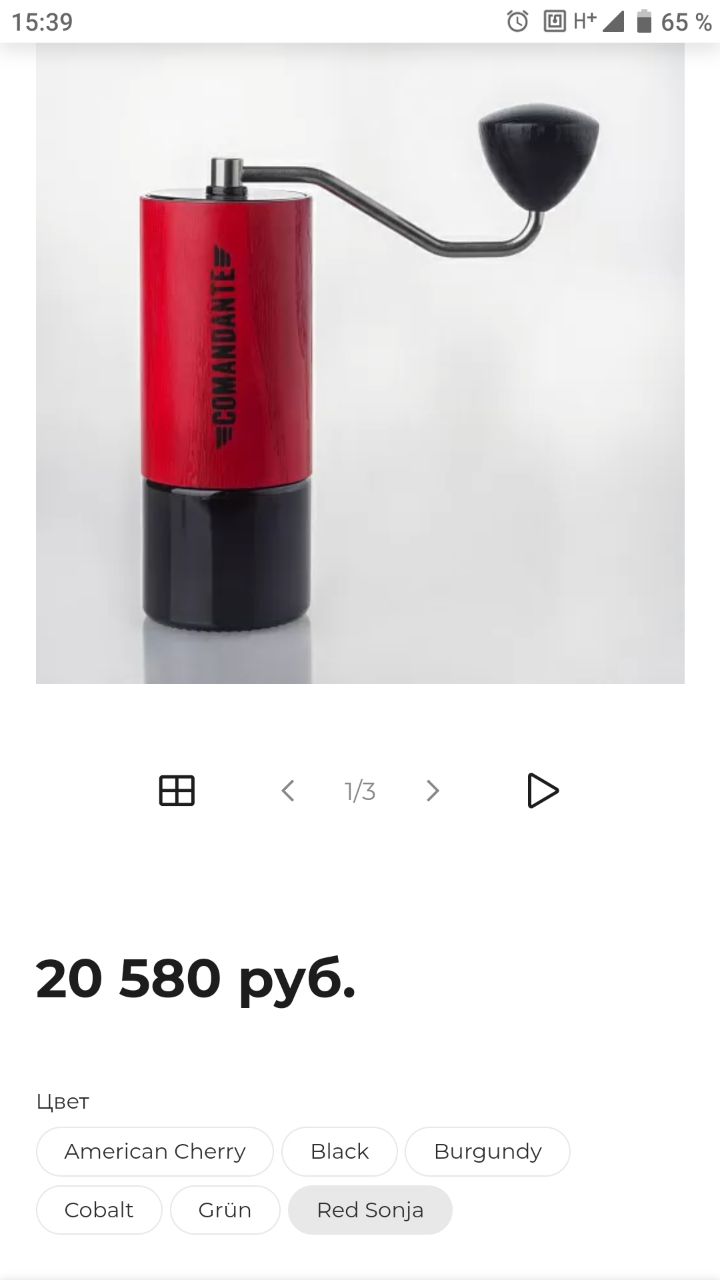Select the American Cherry color
The image size is (720, 1280).
click(x=155, y=1151)
